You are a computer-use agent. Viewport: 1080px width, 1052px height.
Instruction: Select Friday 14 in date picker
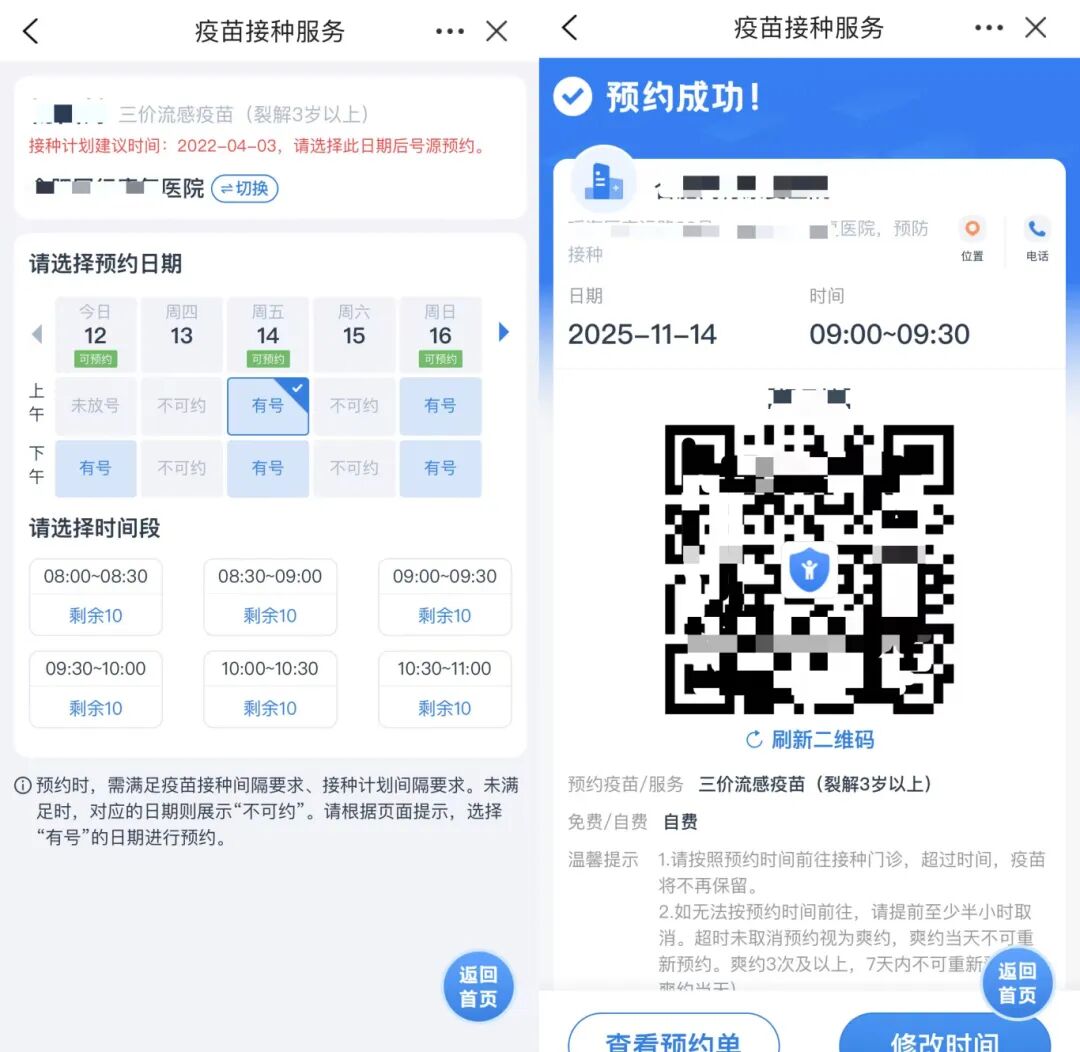tap(267, 335)
